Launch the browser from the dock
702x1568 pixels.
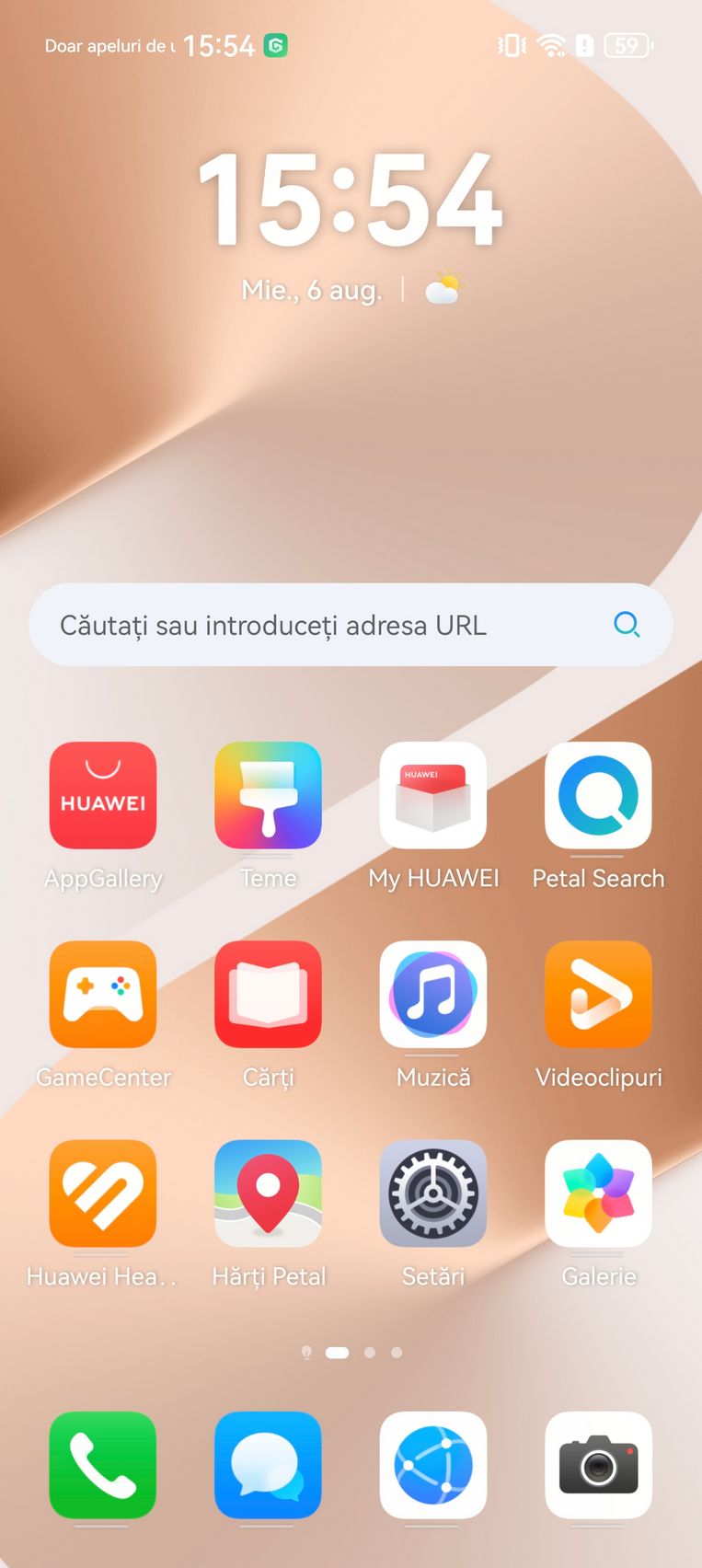pos(433,1465)
